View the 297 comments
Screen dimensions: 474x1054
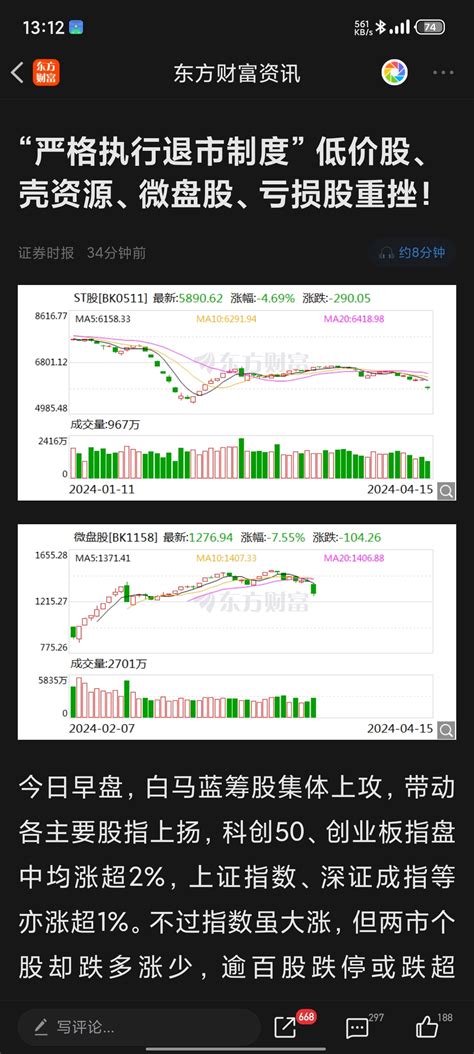click(x=356, y=1027)
